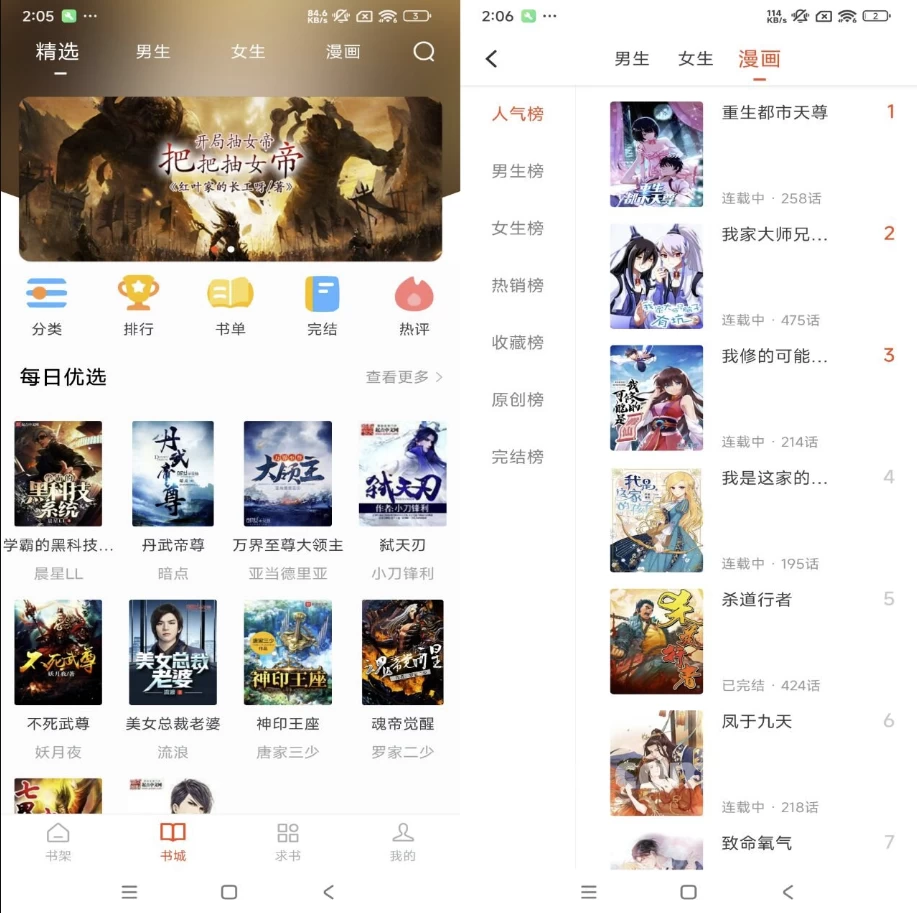Tap 查看更多 next to 每日优选
The width and height of the screenshot is (917, 913).
(x=404, y=377)
